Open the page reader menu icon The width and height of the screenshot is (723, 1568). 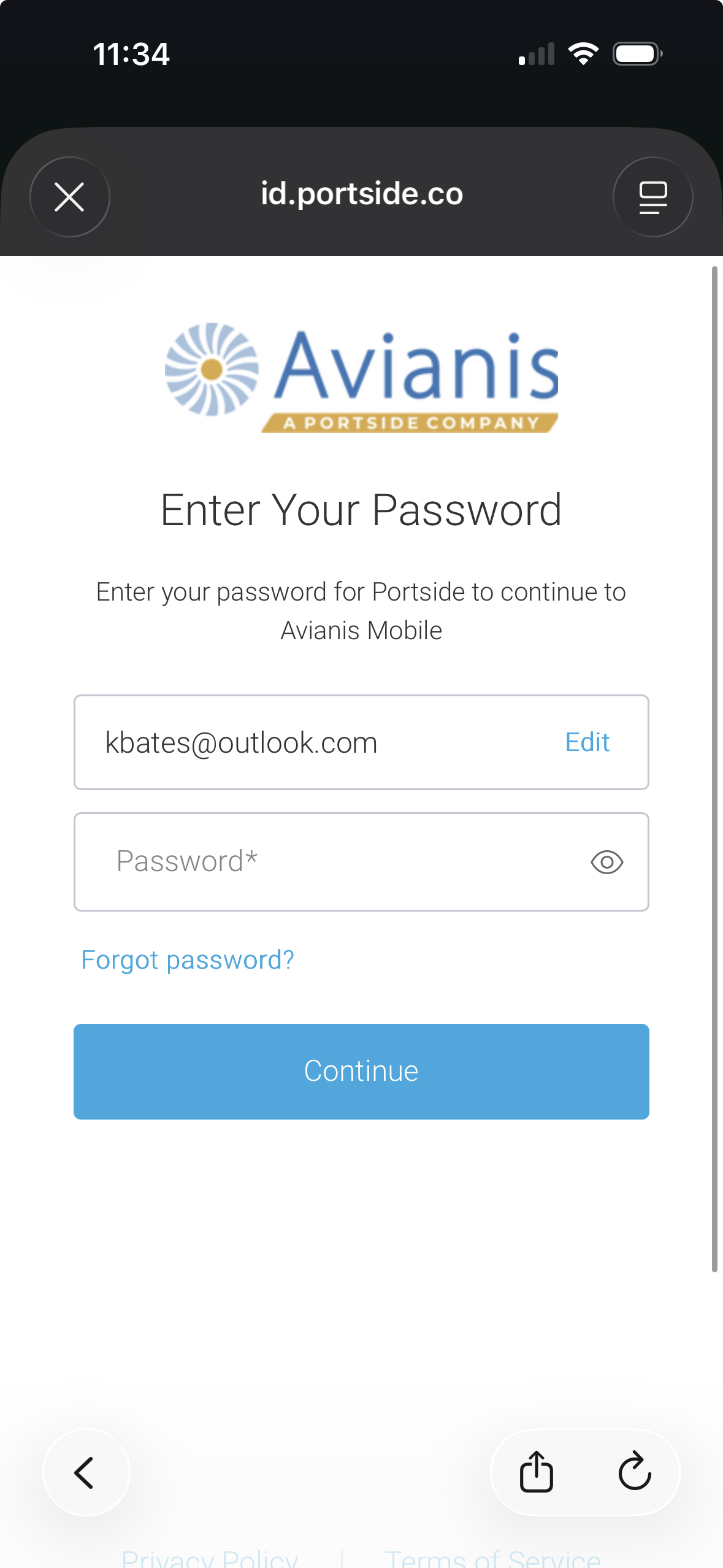652,197
